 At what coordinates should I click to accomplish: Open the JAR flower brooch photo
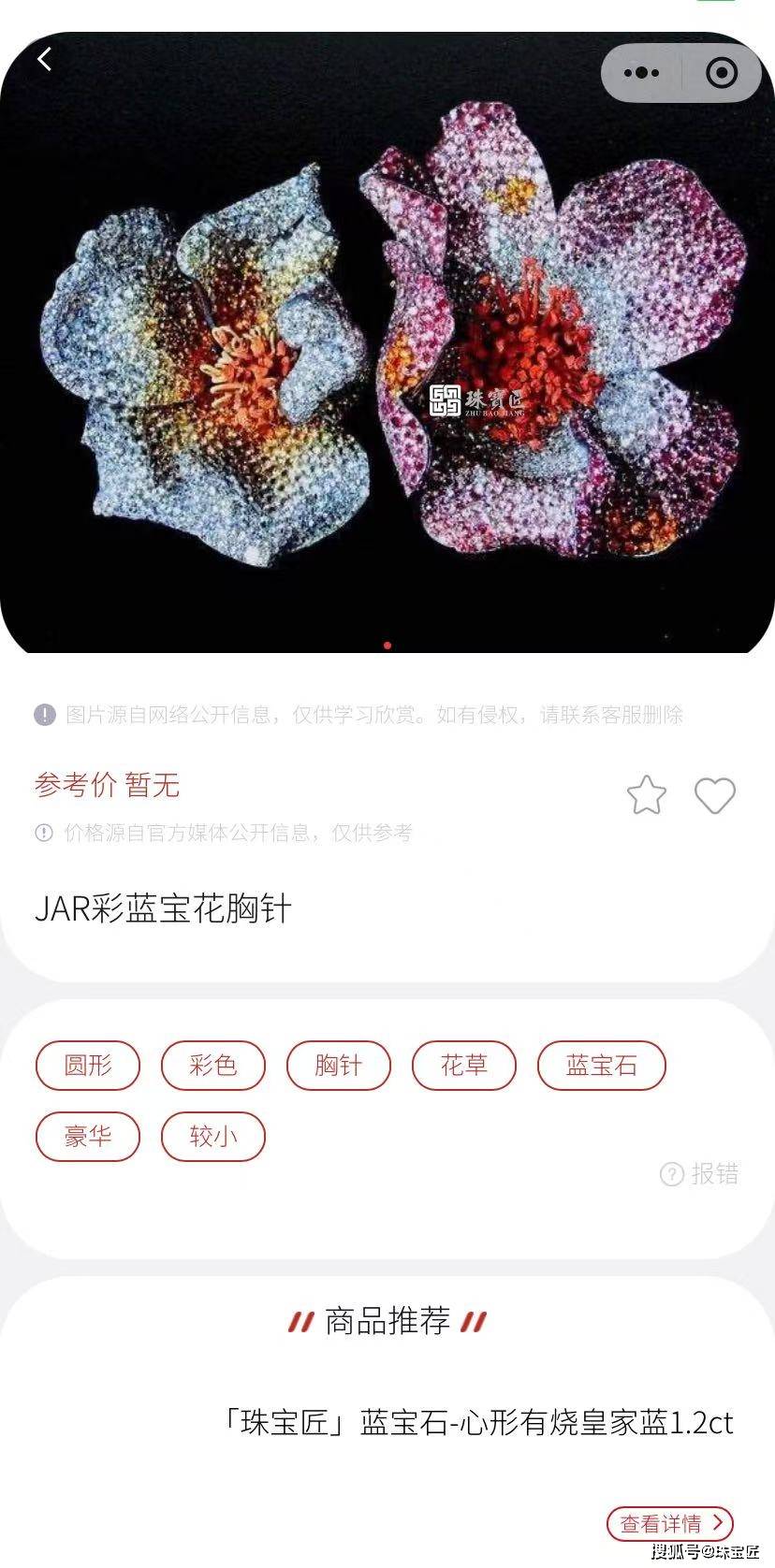[387, 342]
